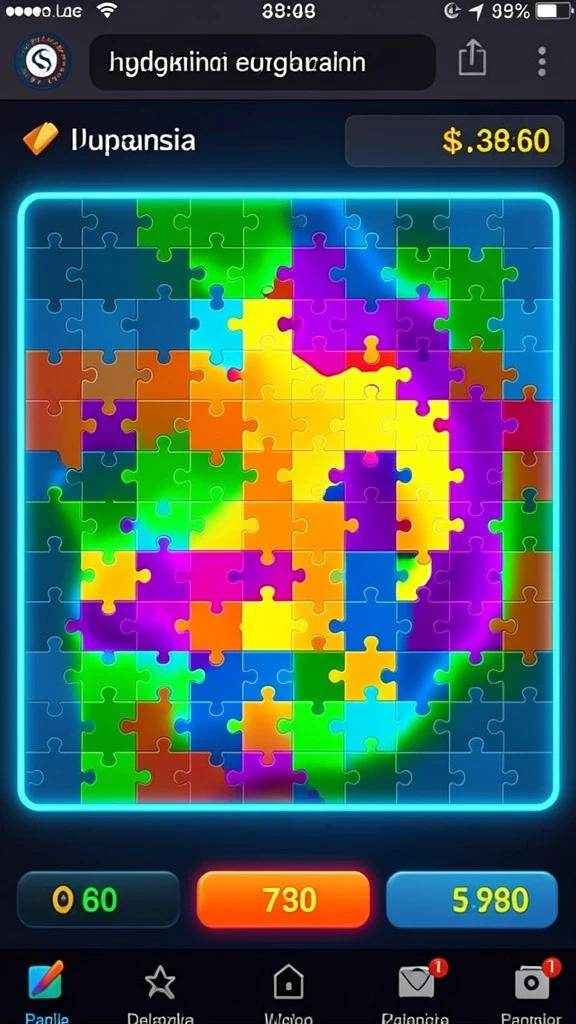Image resolution: width=576 pixels, height=1024 pixels.
Task: Tap the round site logo beside the address bar
Action: pos(43,61)
